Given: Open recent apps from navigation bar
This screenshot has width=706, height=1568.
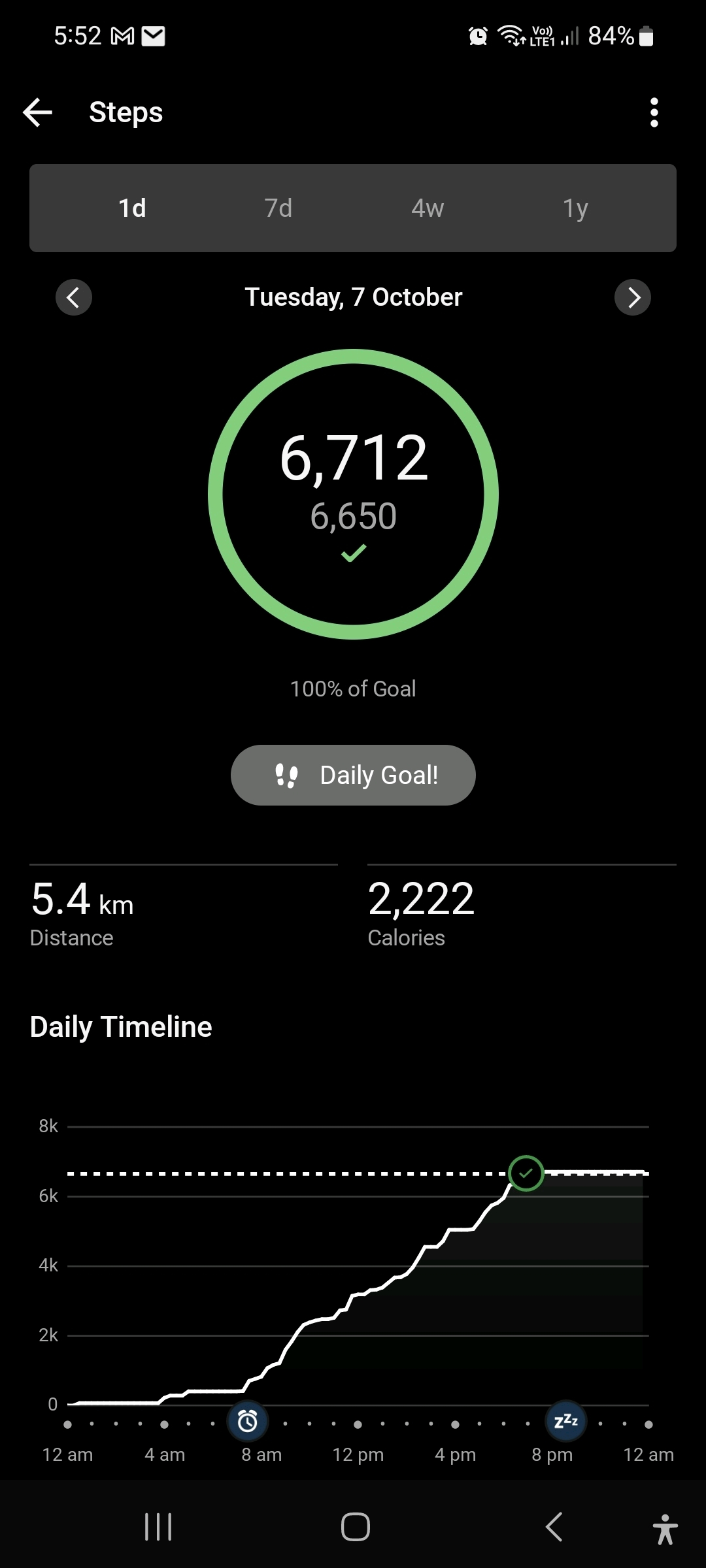Looking at the screenshot, I should tap(158, 1527).
